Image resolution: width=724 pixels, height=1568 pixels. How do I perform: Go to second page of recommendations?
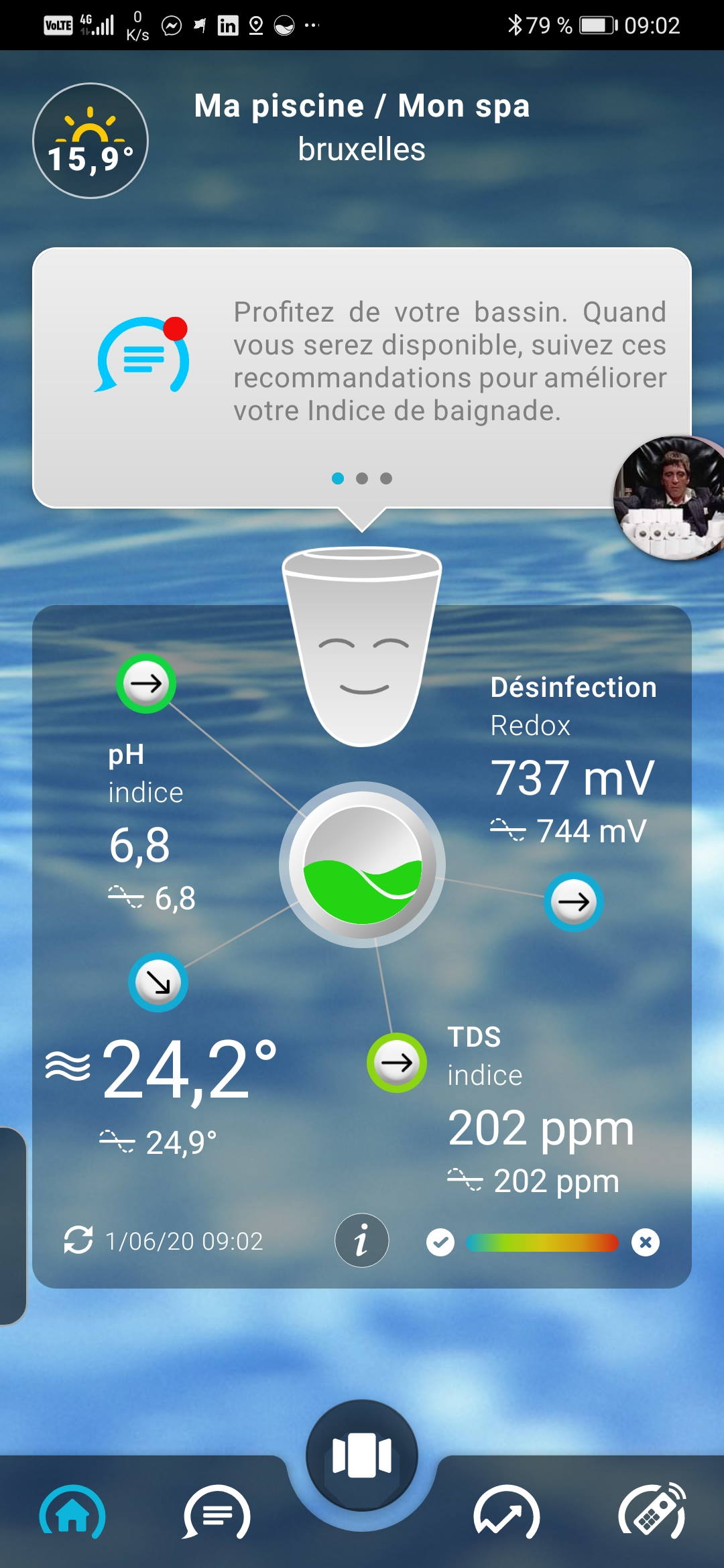362,478
